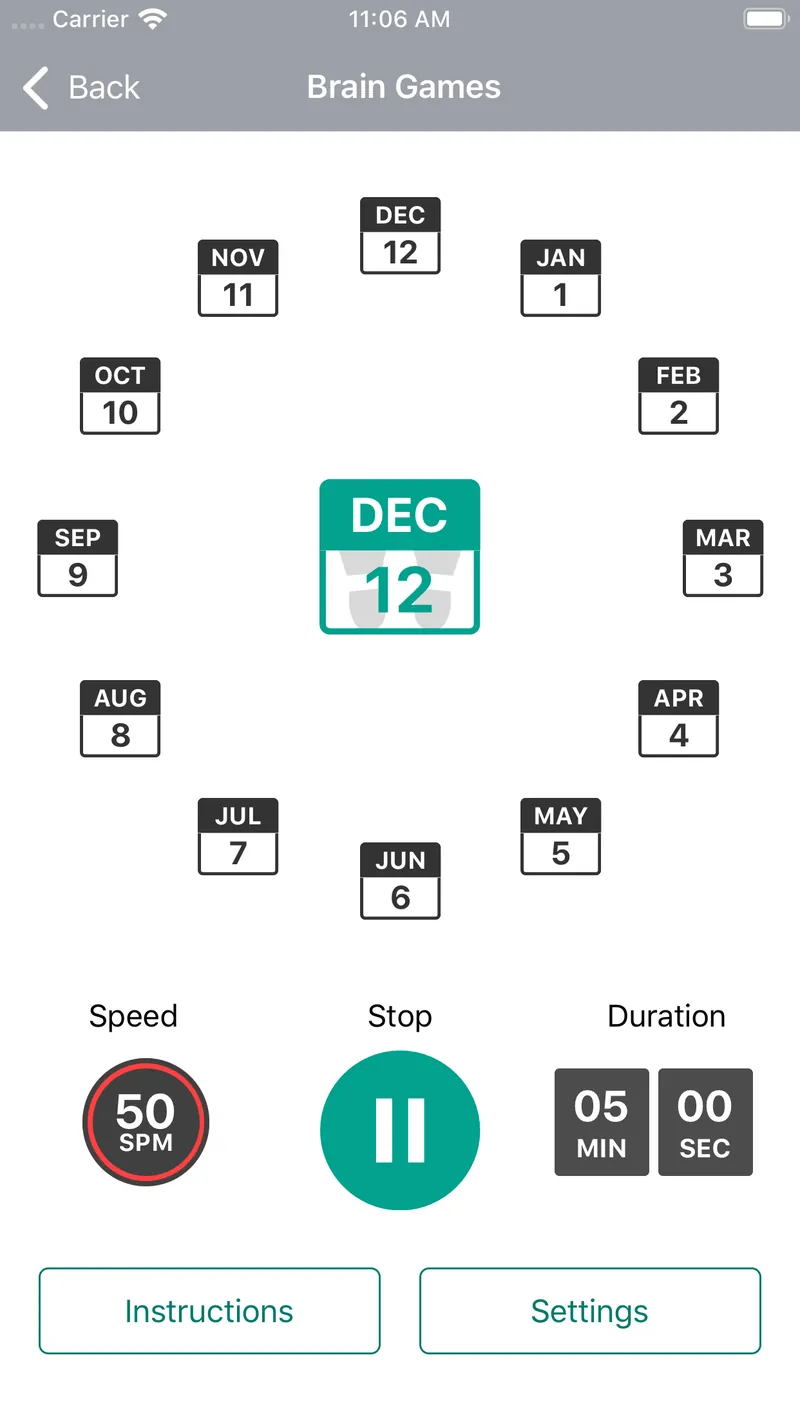Image resolution: width=800 pixels, height=1422 pixels.
Task: Click the MAR 3 month tile
Action: 722,558
